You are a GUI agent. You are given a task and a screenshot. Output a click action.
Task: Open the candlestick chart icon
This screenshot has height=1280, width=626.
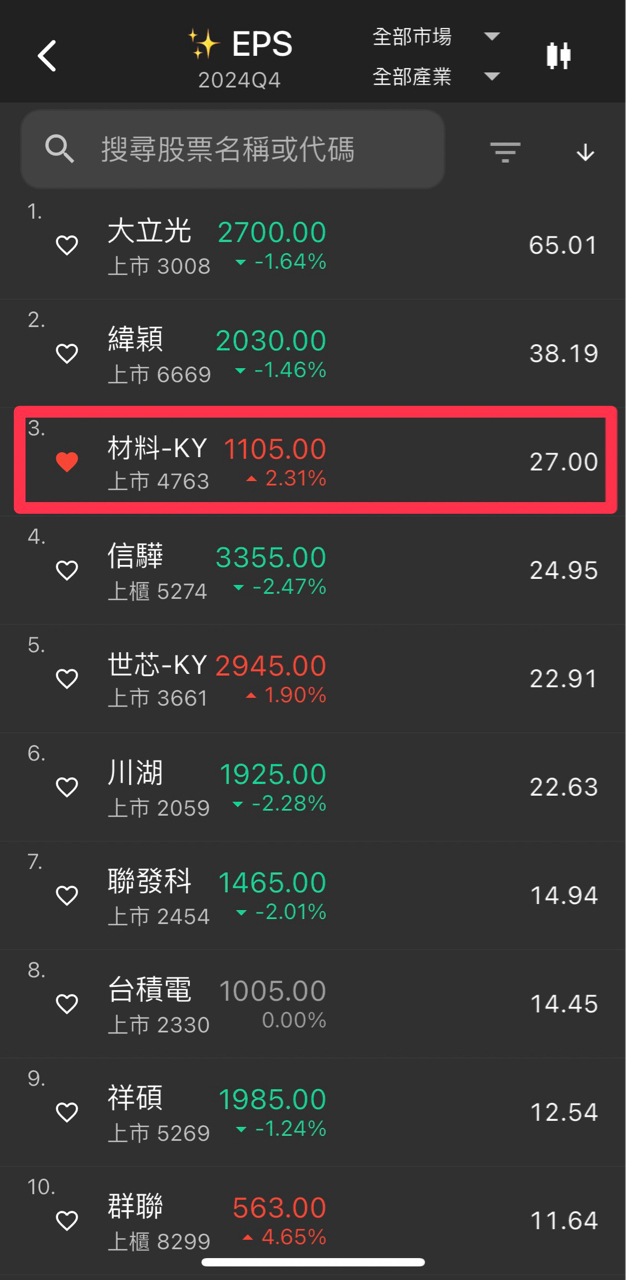pyautogui.click(x=559, y=56)
